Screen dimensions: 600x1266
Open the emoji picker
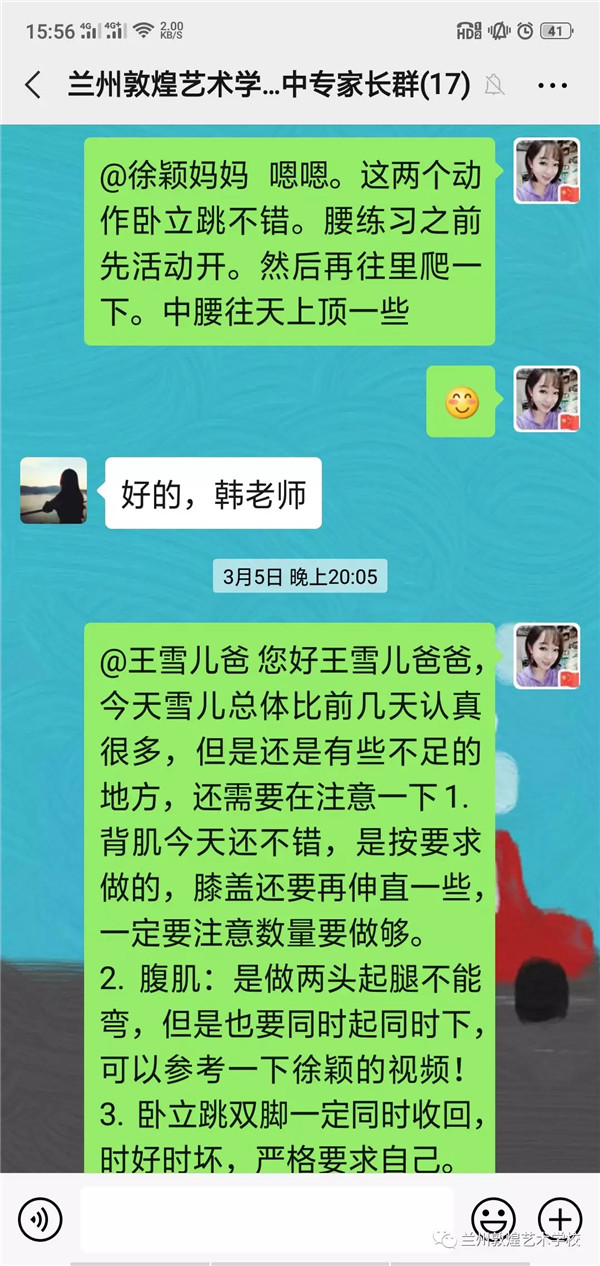[493, 1219]
